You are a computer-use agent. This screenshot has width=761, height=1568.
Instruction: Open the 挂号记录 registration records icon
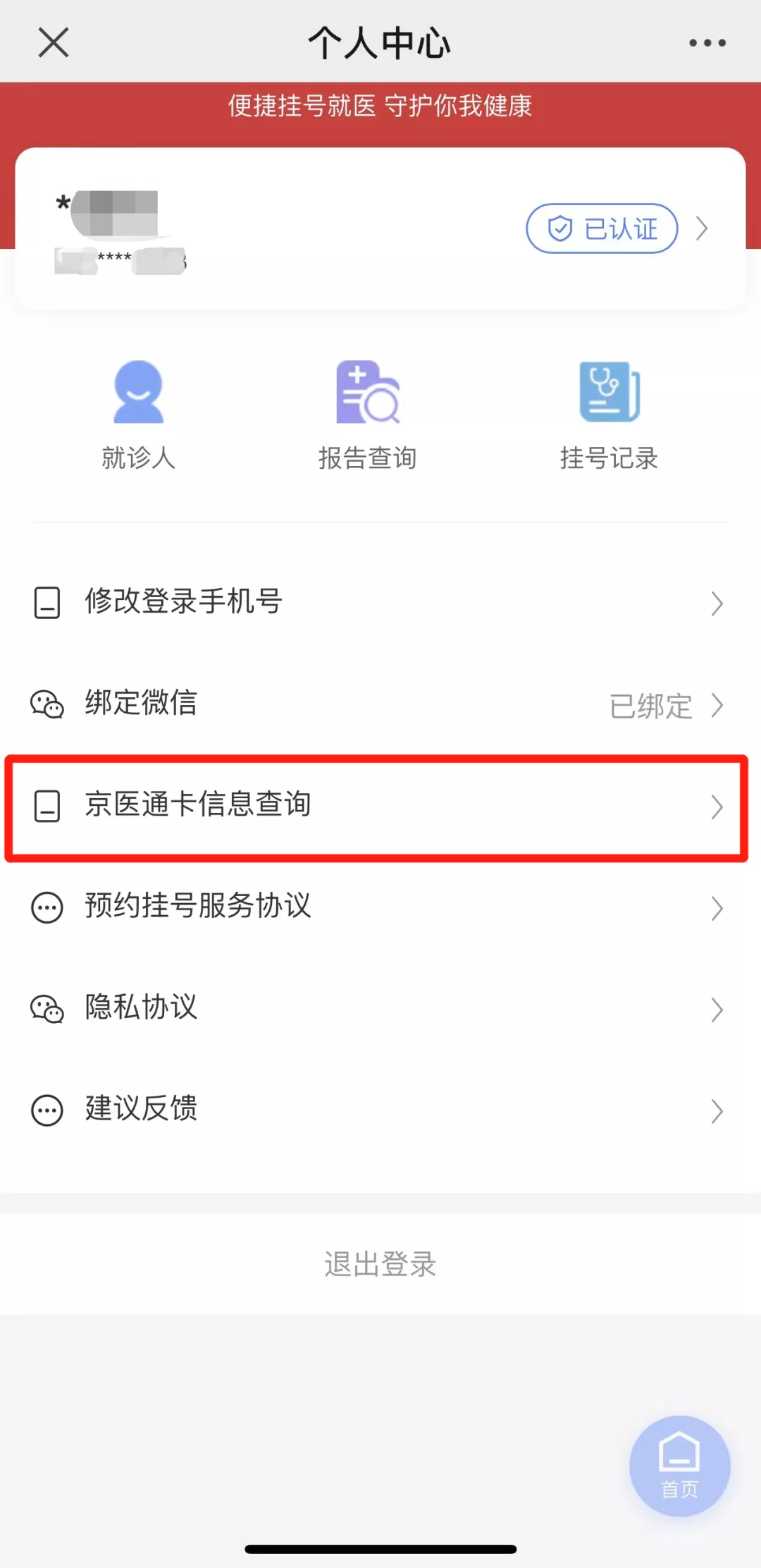pos(607,391)
